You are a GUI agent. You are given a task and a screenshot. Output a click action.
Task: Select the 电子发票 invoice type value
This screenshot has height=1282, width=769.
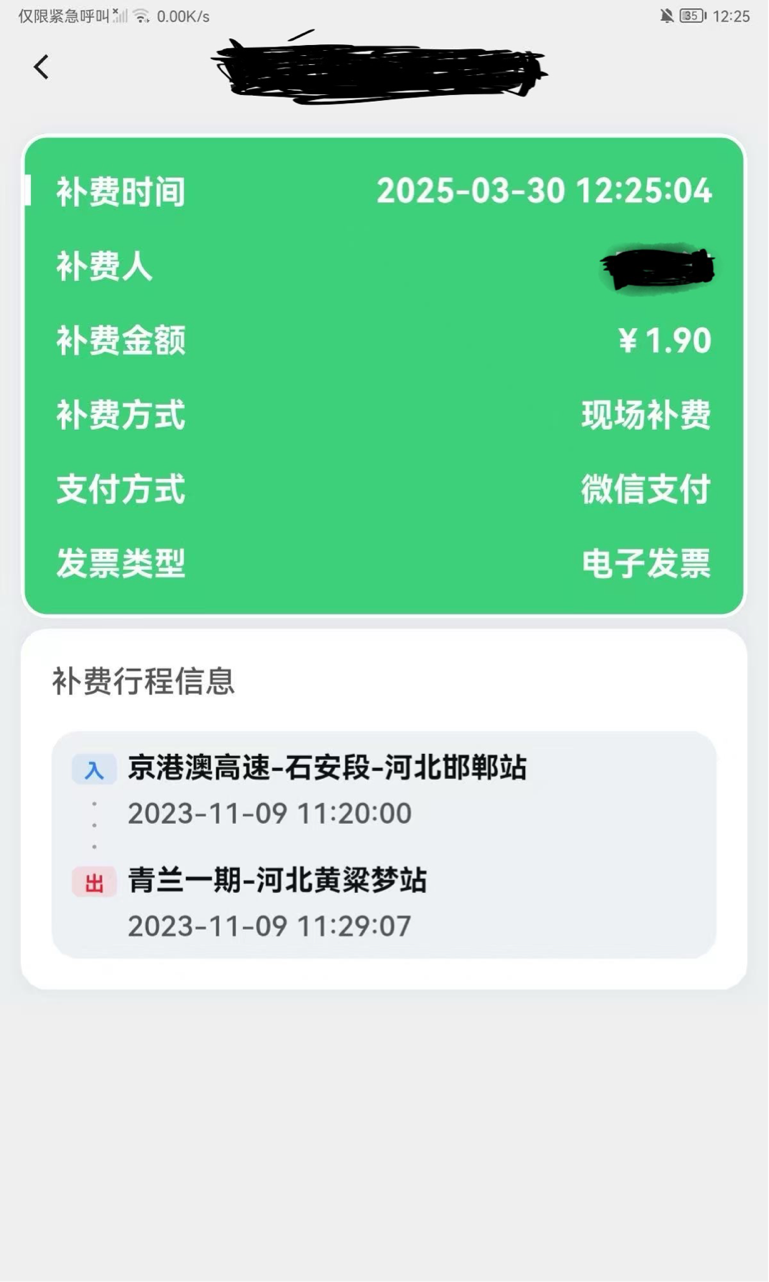point(645,564)
